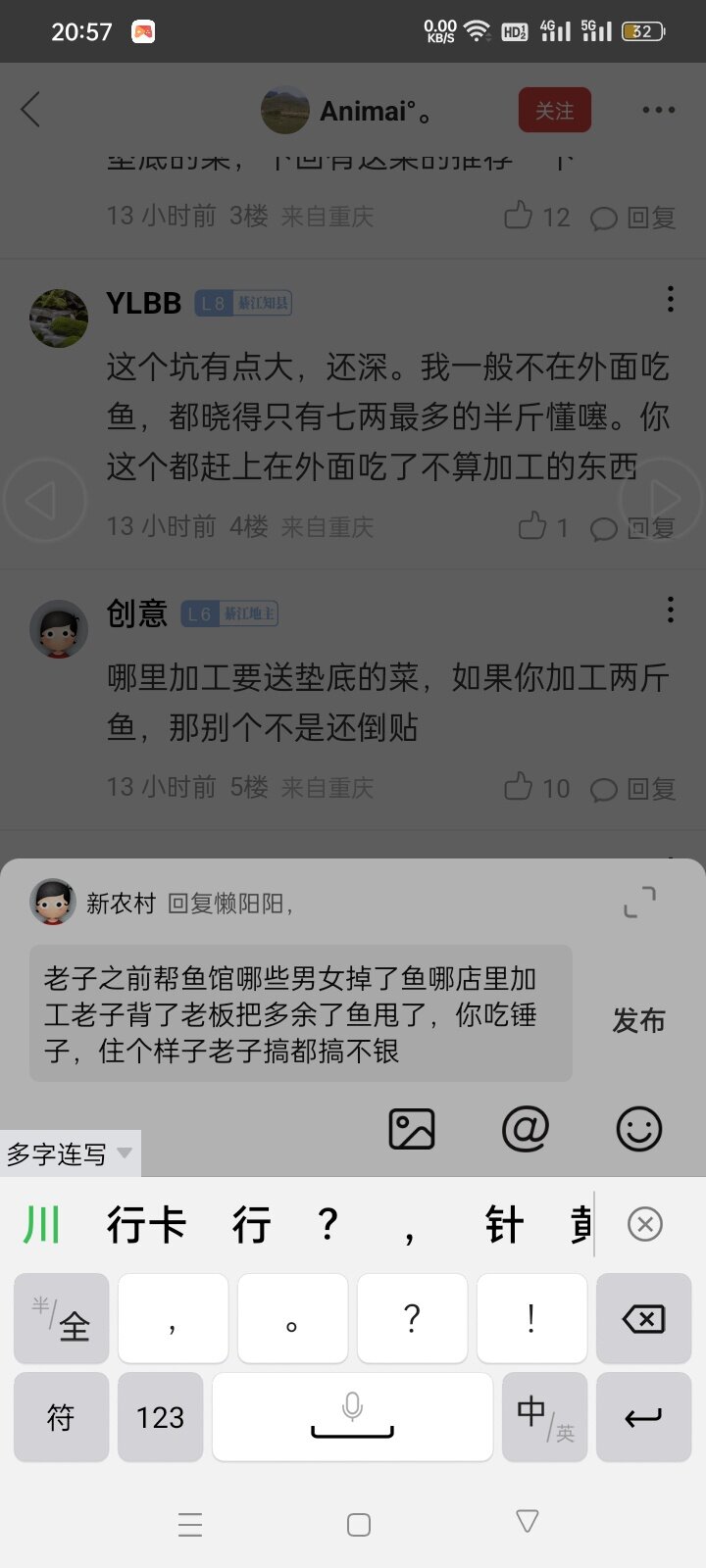The image size is (706, 1568).
Task: Choose candidate 行卡 from suggestions
Action: click(x=146, y=1224)
